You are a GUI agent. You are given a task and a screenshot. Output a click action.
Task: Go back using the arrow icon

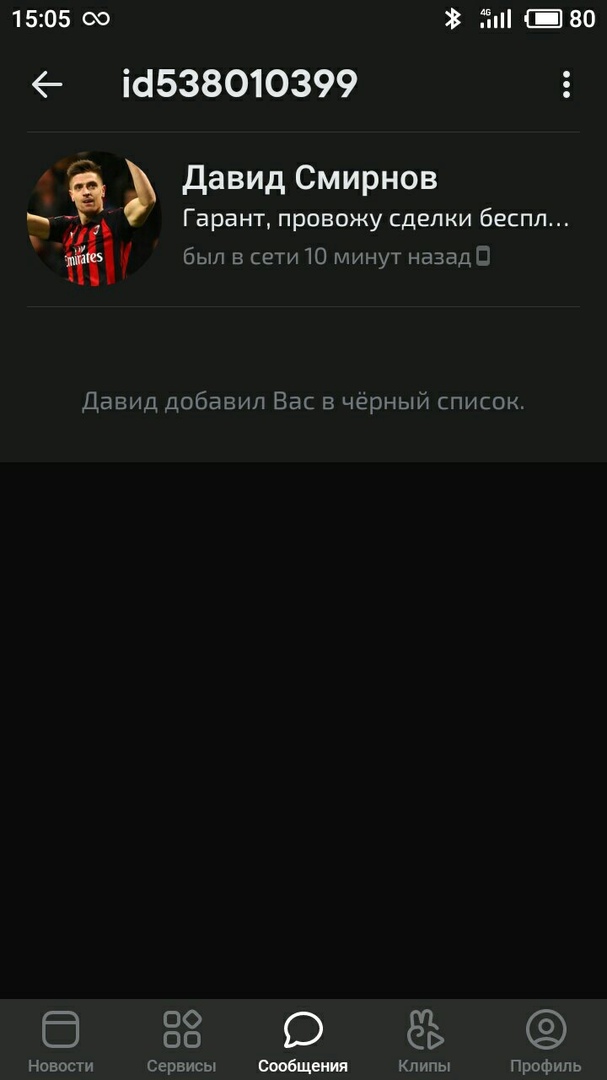pyautogui.click(x=47, y=85)
